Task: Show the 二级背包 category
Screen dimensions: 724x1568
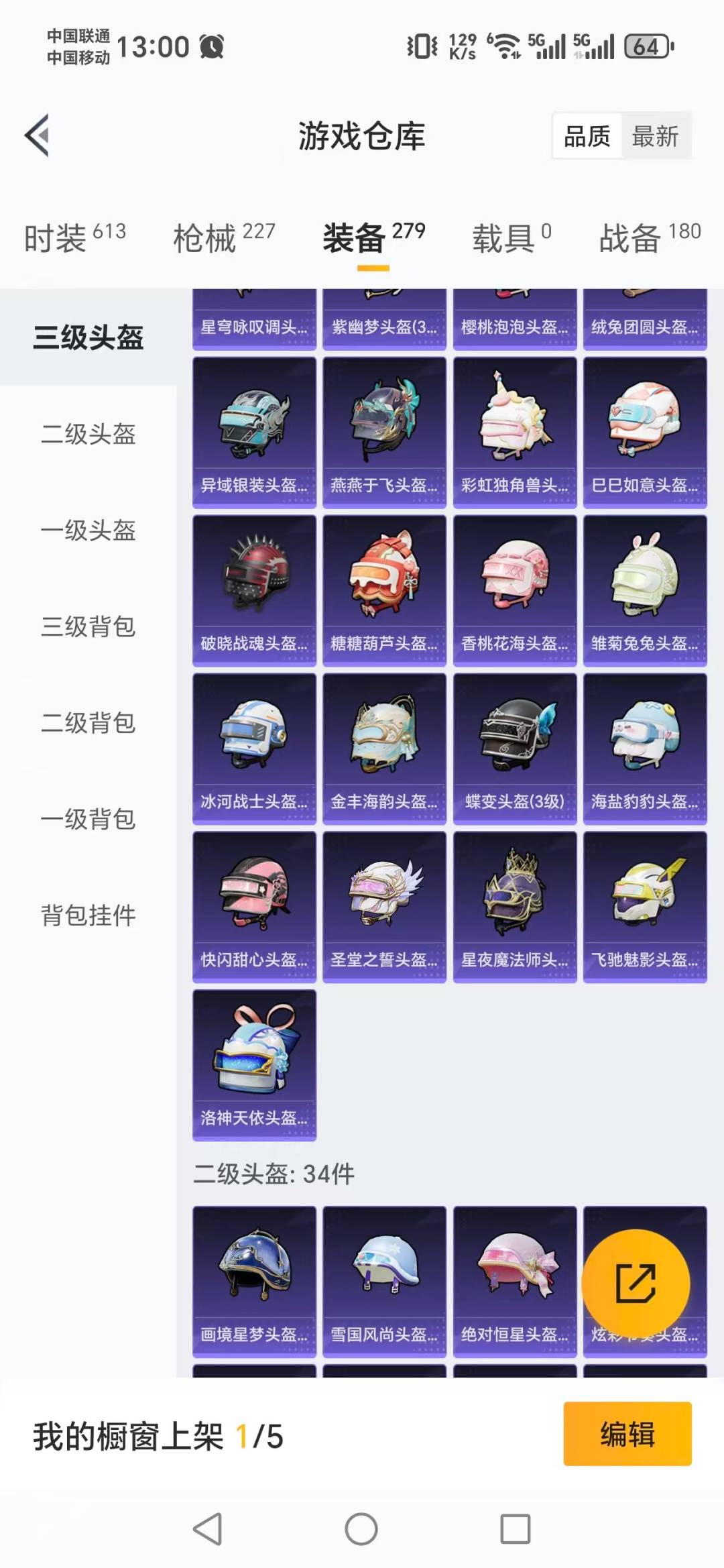Action: [x=88, y=723]
